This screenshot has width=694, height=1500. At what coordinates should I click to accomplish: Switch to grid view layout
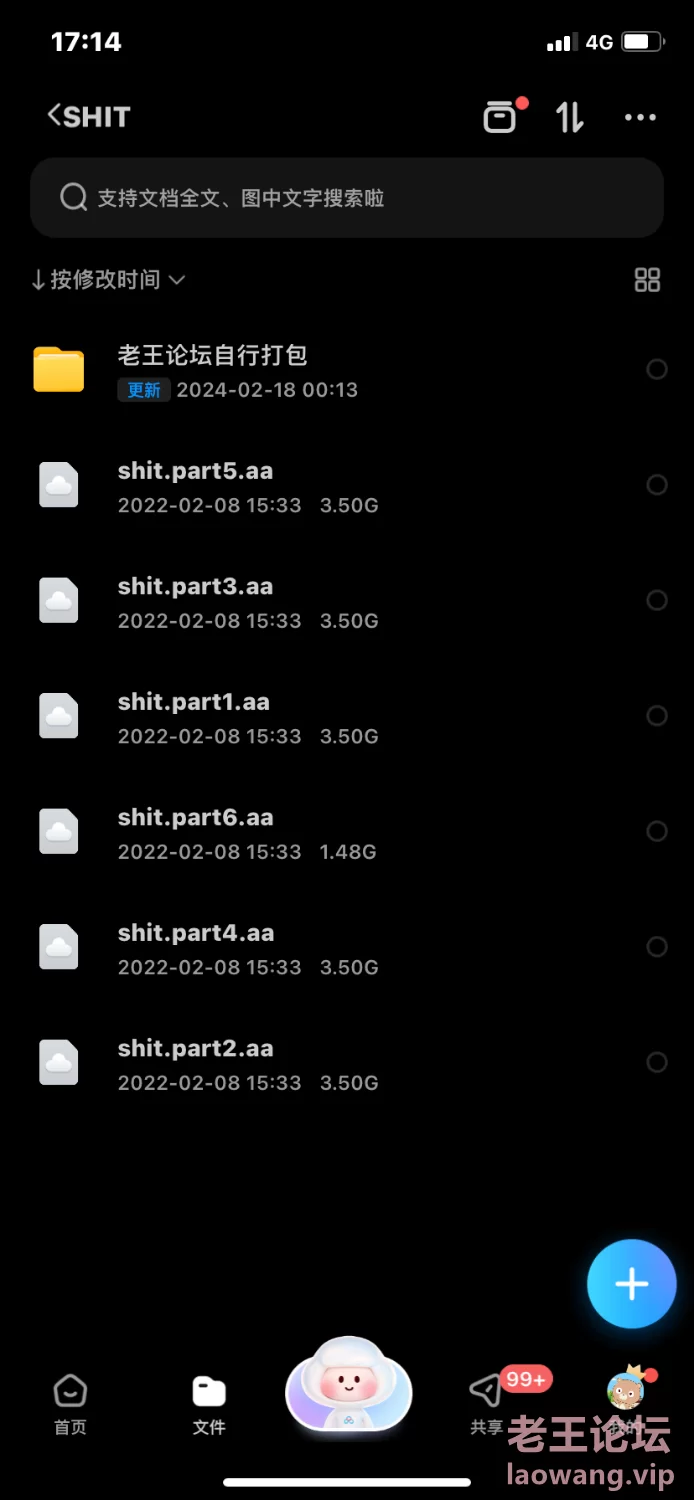(647, 280)
